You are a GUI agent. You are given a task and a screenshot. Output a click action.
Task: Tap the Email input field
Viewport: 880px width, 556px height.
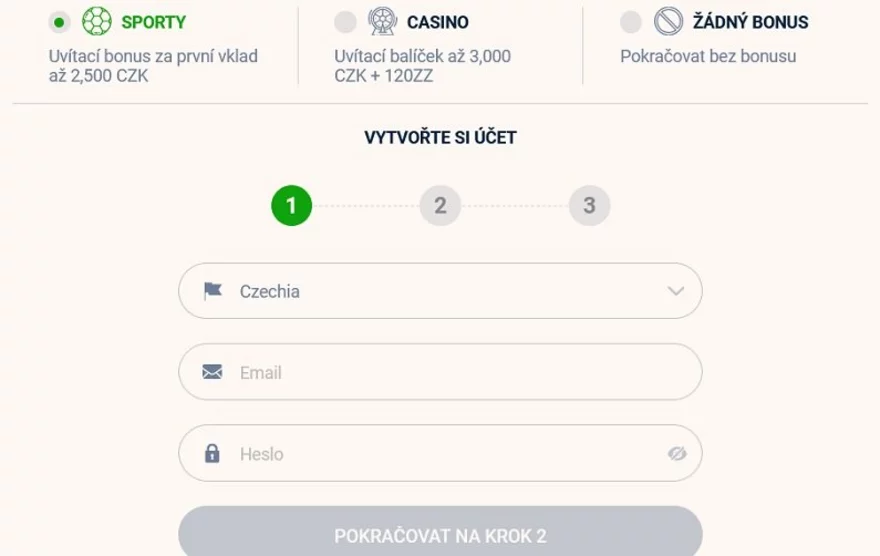pos(440,372)
